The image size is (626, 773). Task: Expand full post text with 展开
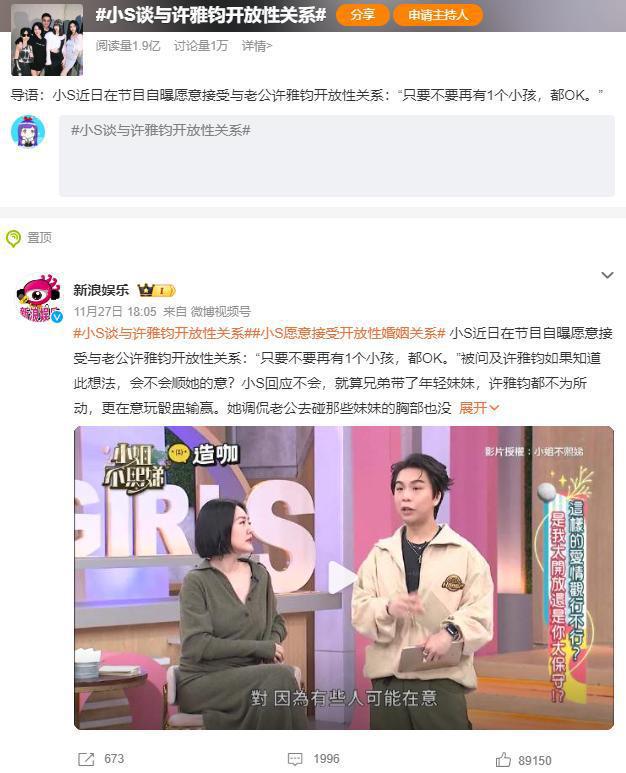coord(479,408)
